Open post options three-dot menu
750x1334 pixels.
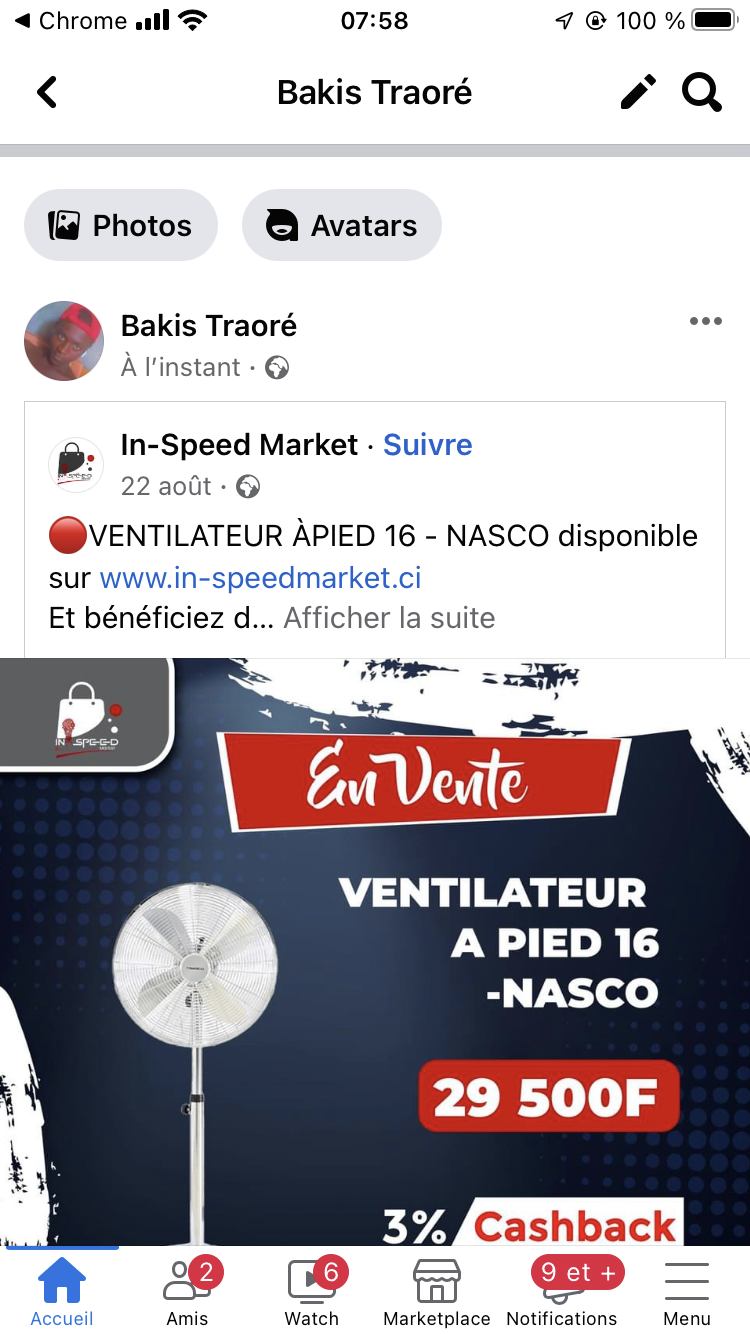click(705, 321)
